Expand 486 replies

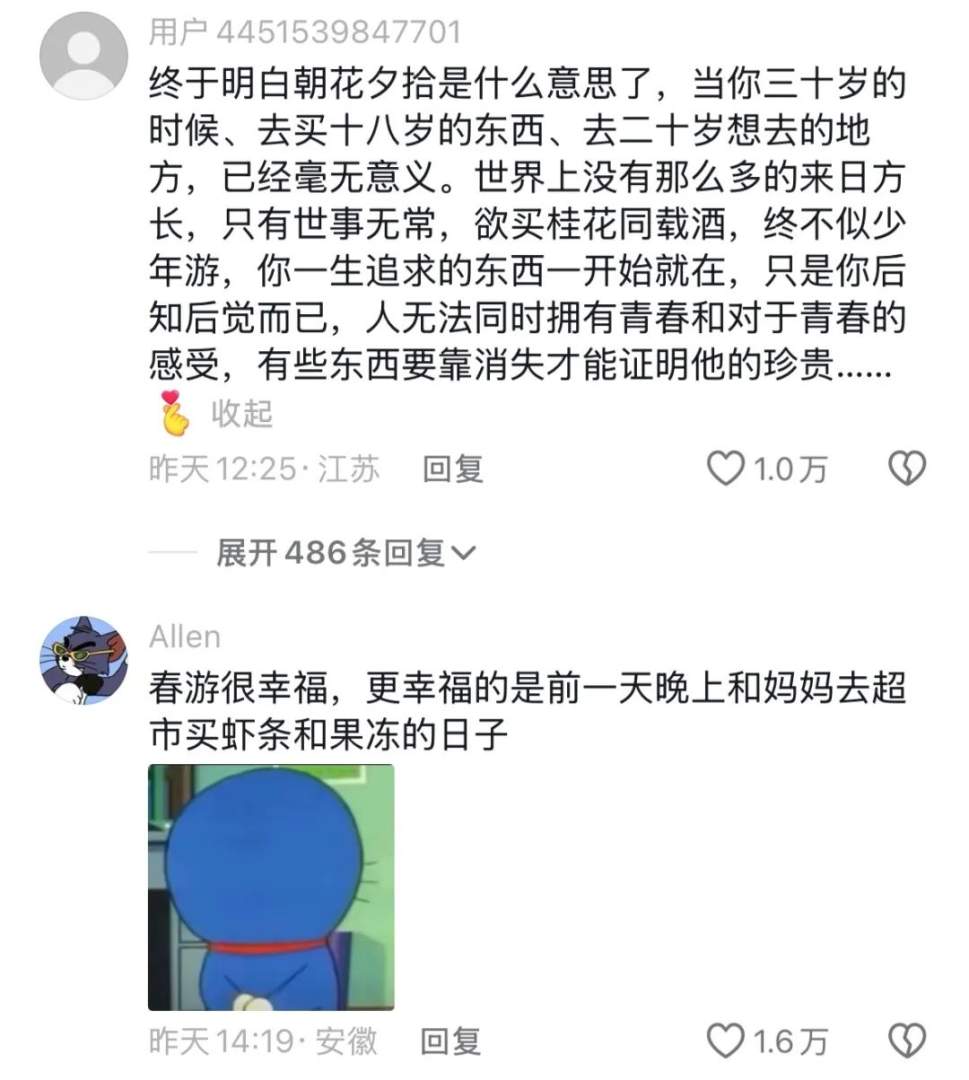pos(346,553)
